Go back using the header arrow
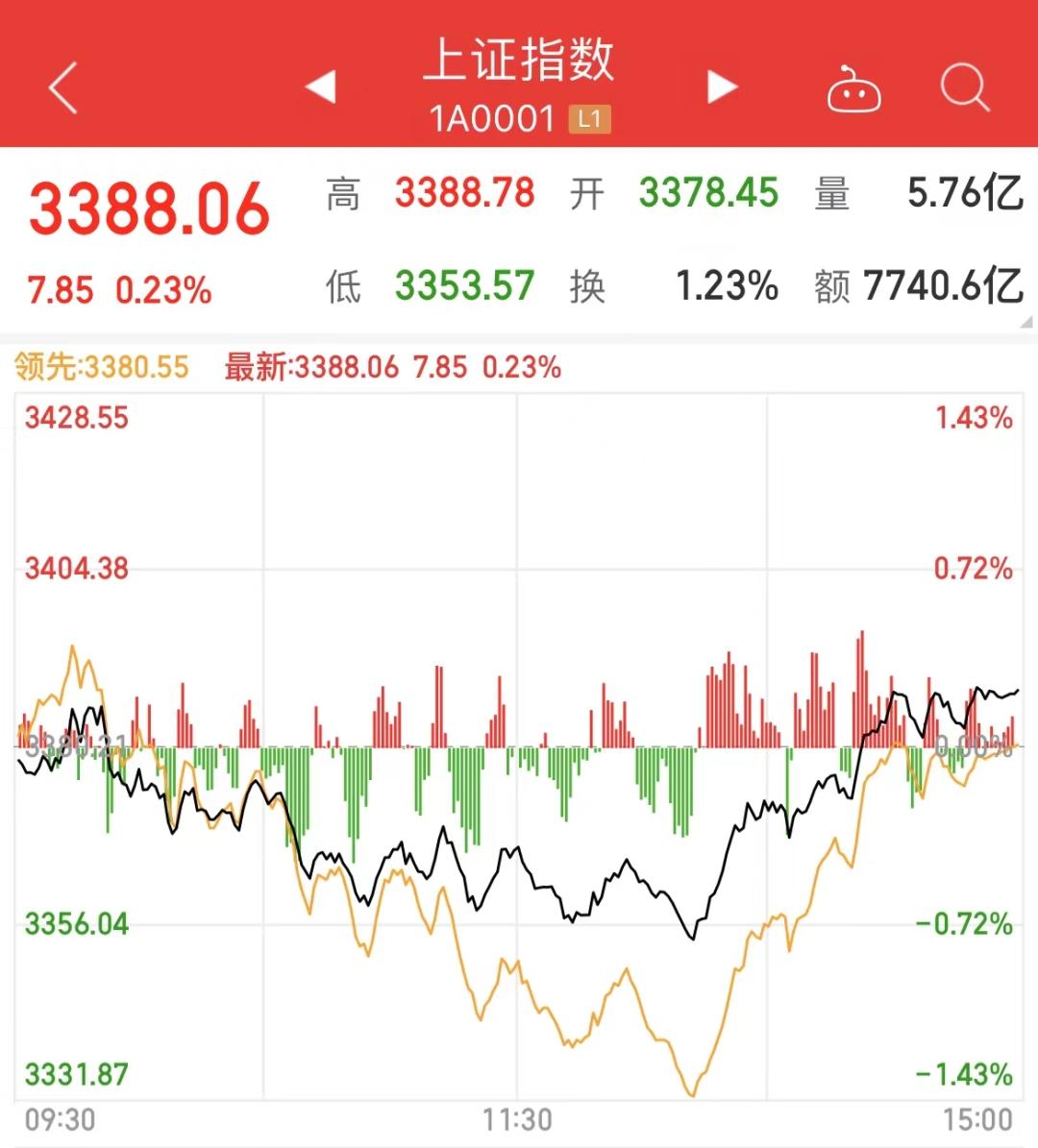 63,88
